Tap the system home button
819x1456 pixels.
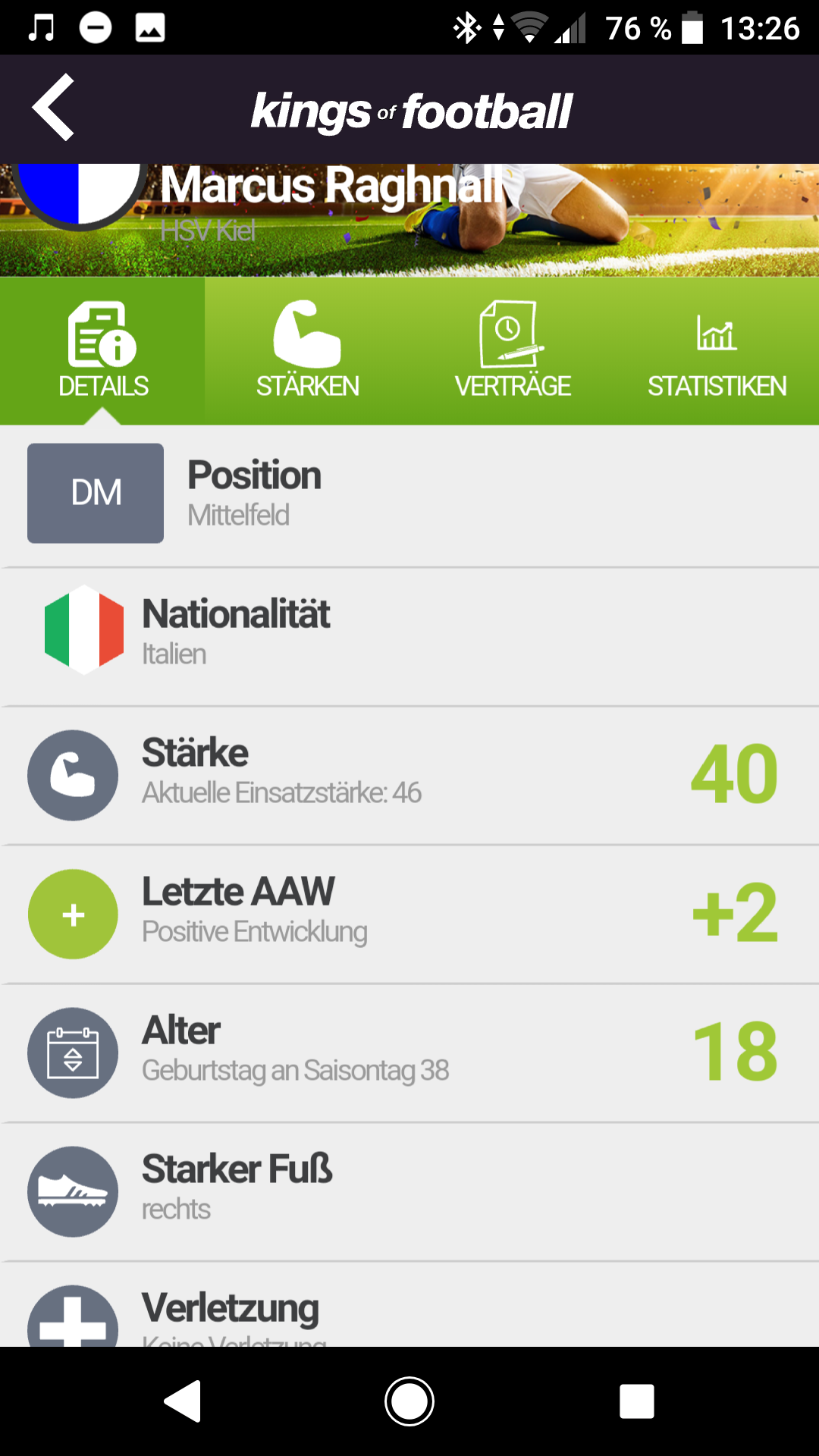pyautogui.click(x=409, y=1401)
